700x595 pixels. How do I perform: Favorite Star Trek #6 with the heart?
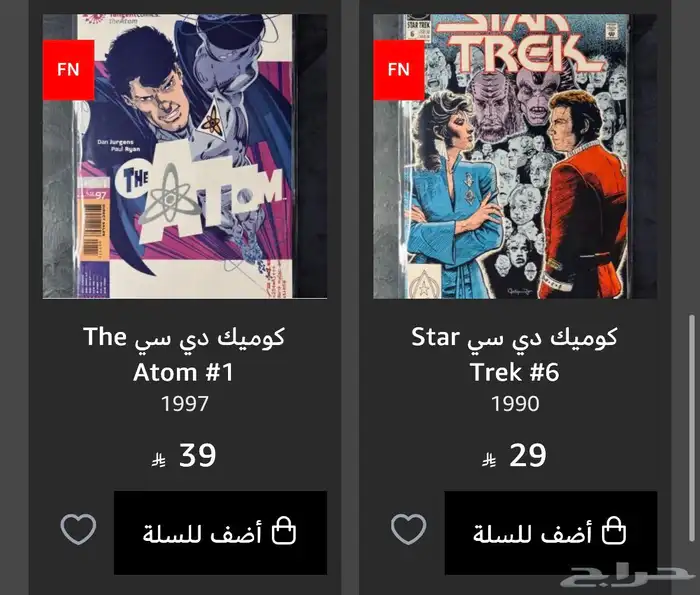pos(408,529)
